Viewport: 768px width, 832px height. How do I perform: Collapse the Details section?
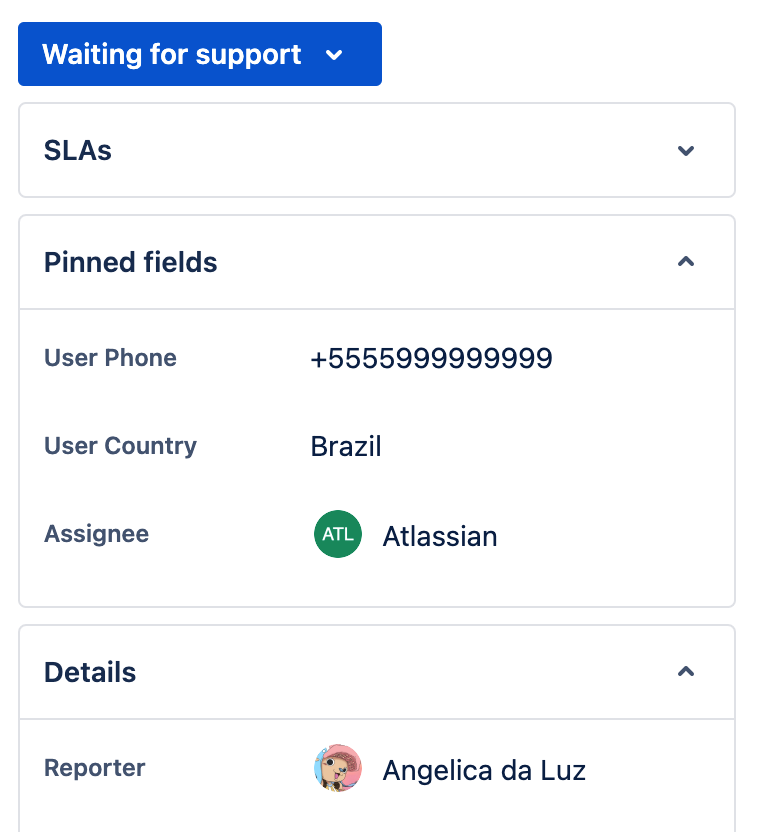pyautogui.click(x=685, y=672)
